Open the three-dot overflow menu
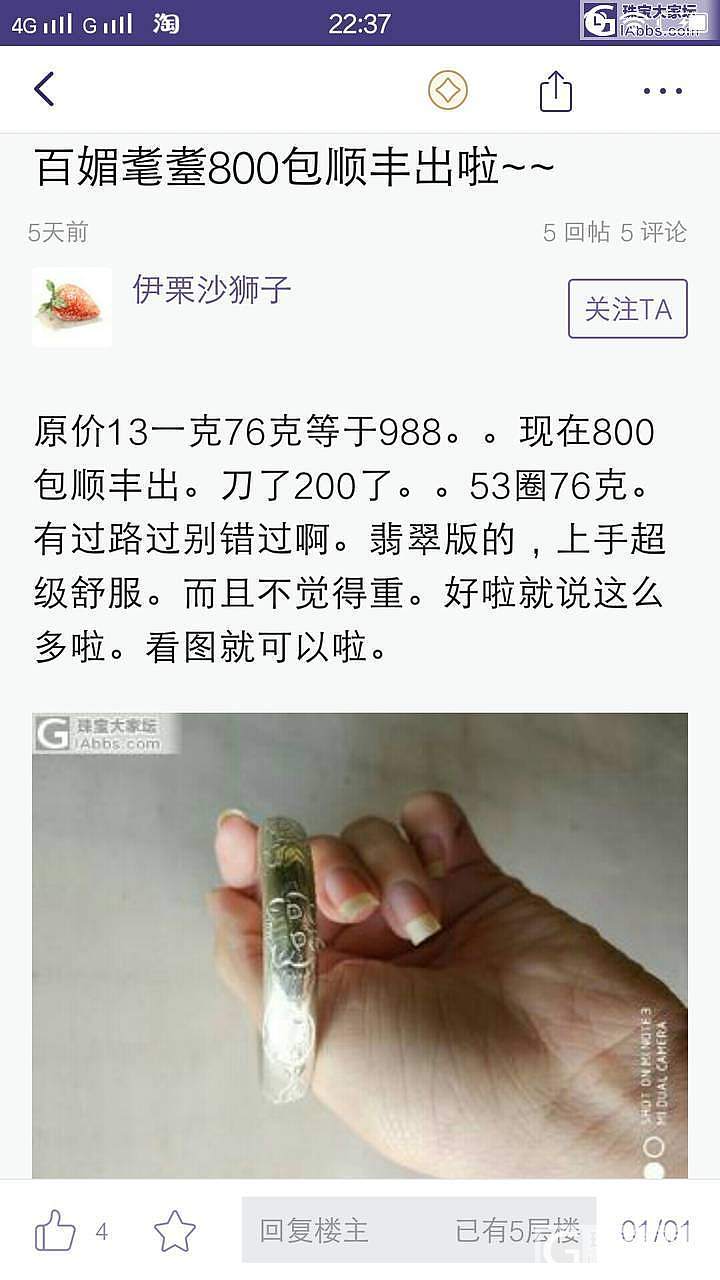This screenshot has width=720, height=1280. coord(662,91)
